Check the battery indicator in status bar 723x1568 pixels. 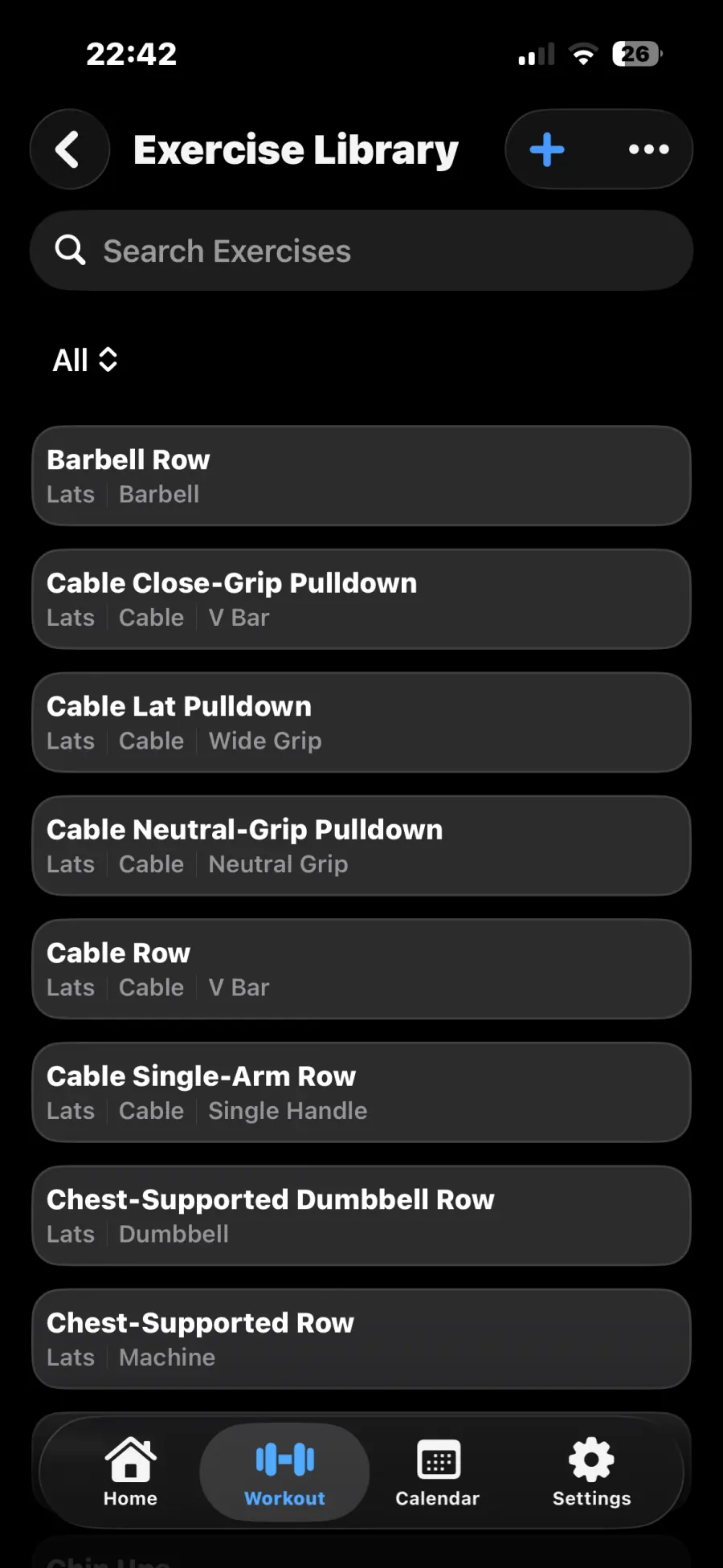pyautogui.click(x=635, y=53)
